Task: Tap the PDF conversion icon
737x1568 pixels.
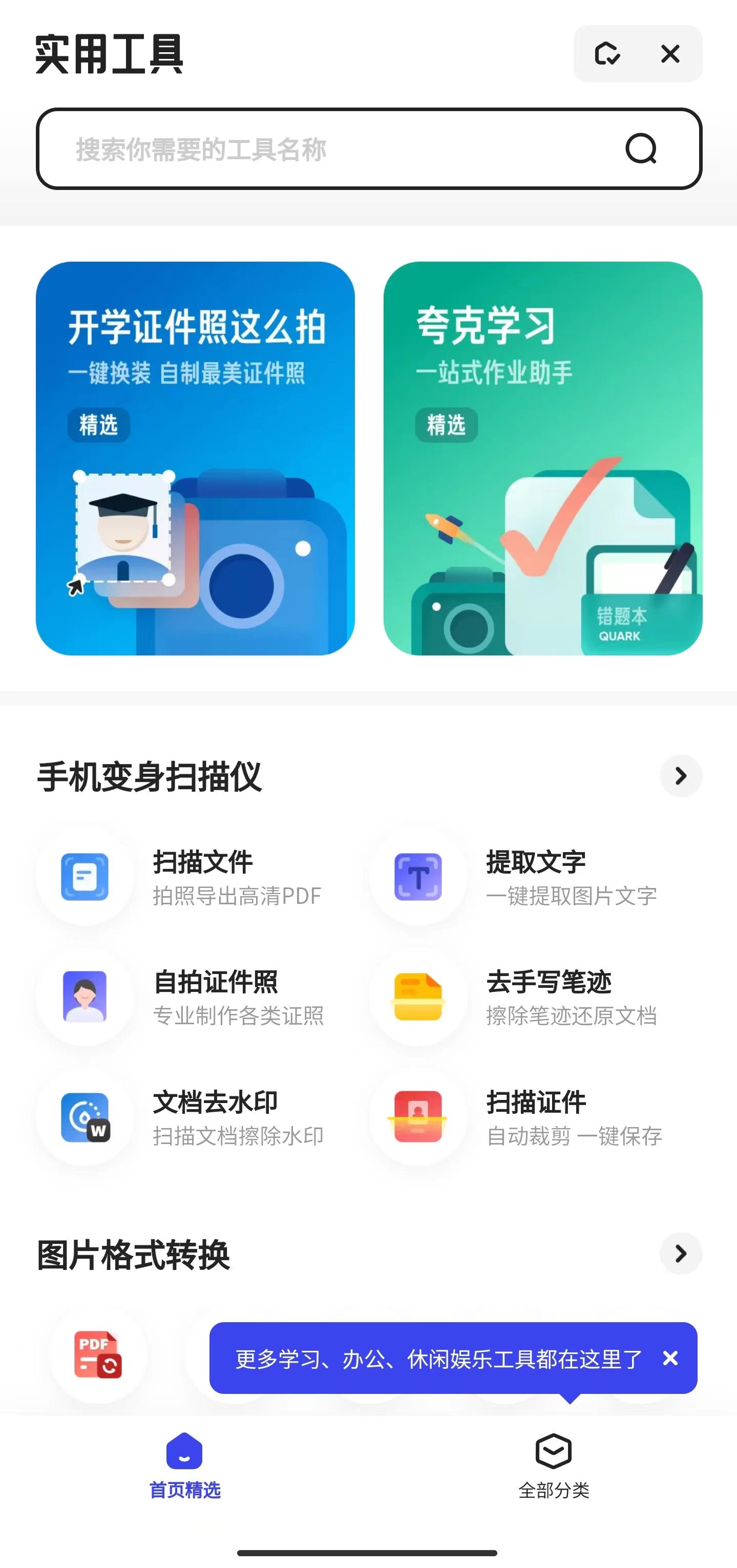Action: tap(98, 1355)
